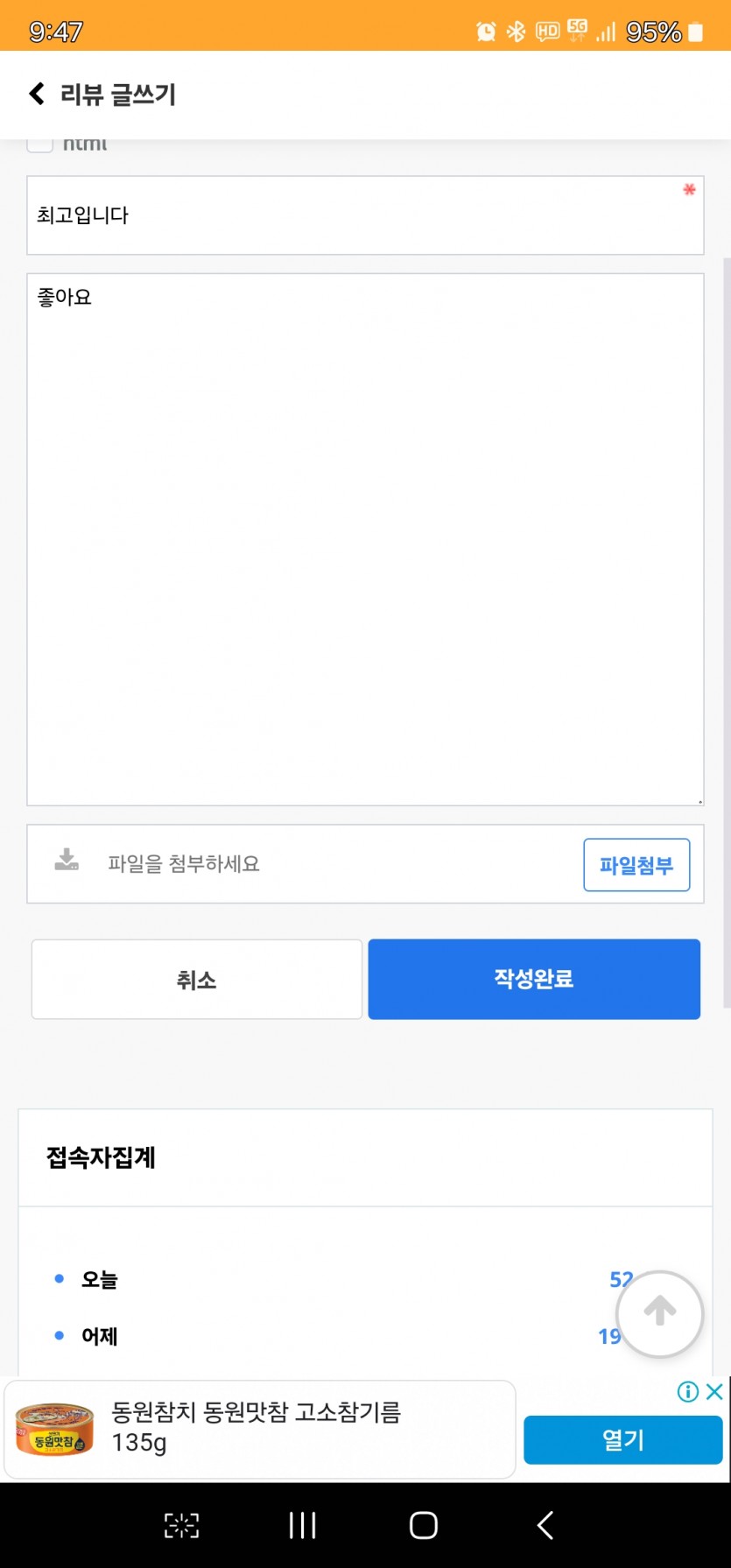Cancel the review with 취소

coord(197,980)
